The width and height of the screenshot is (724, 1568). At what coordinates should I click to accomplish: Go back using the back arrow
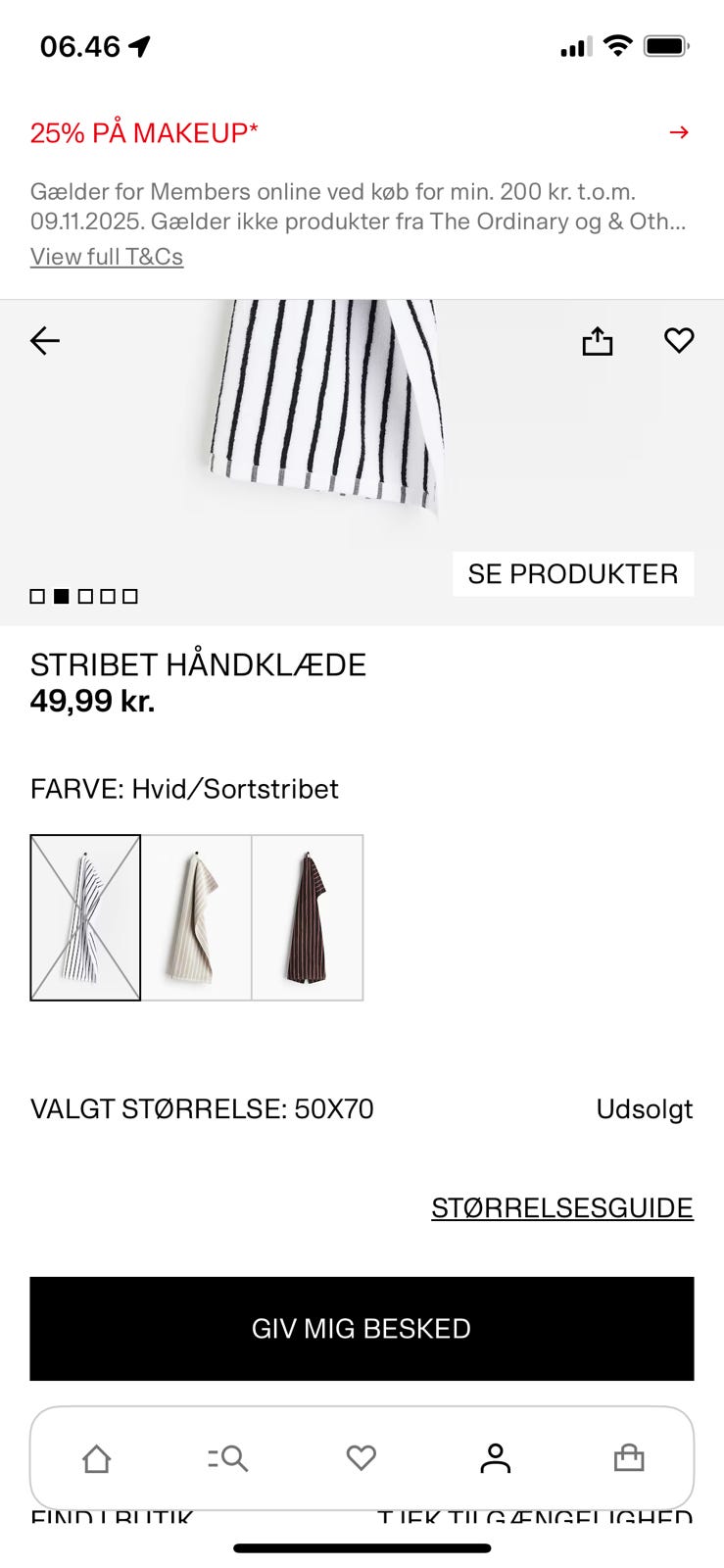tap(44, 340)
